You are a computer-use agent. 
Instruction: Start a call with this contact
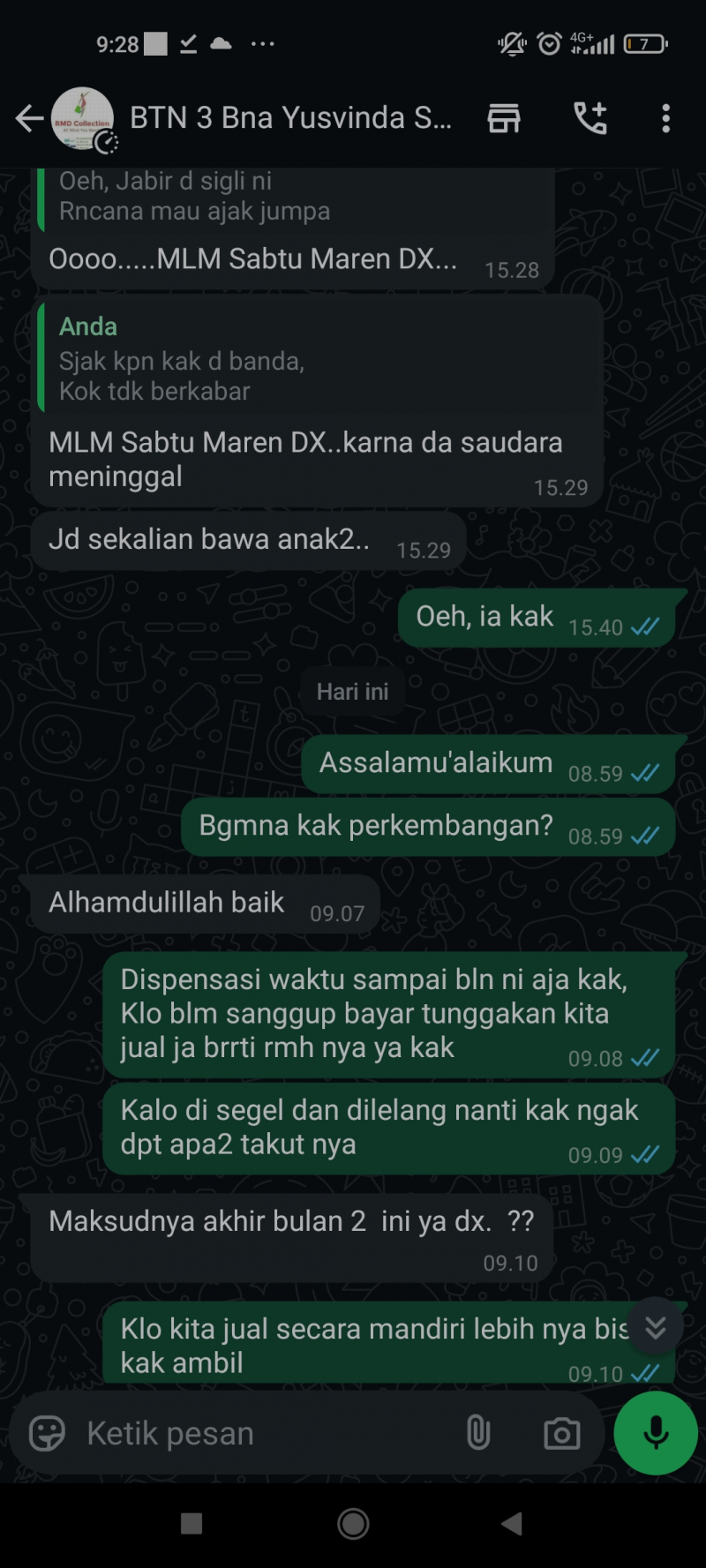[x=590, y=118]
